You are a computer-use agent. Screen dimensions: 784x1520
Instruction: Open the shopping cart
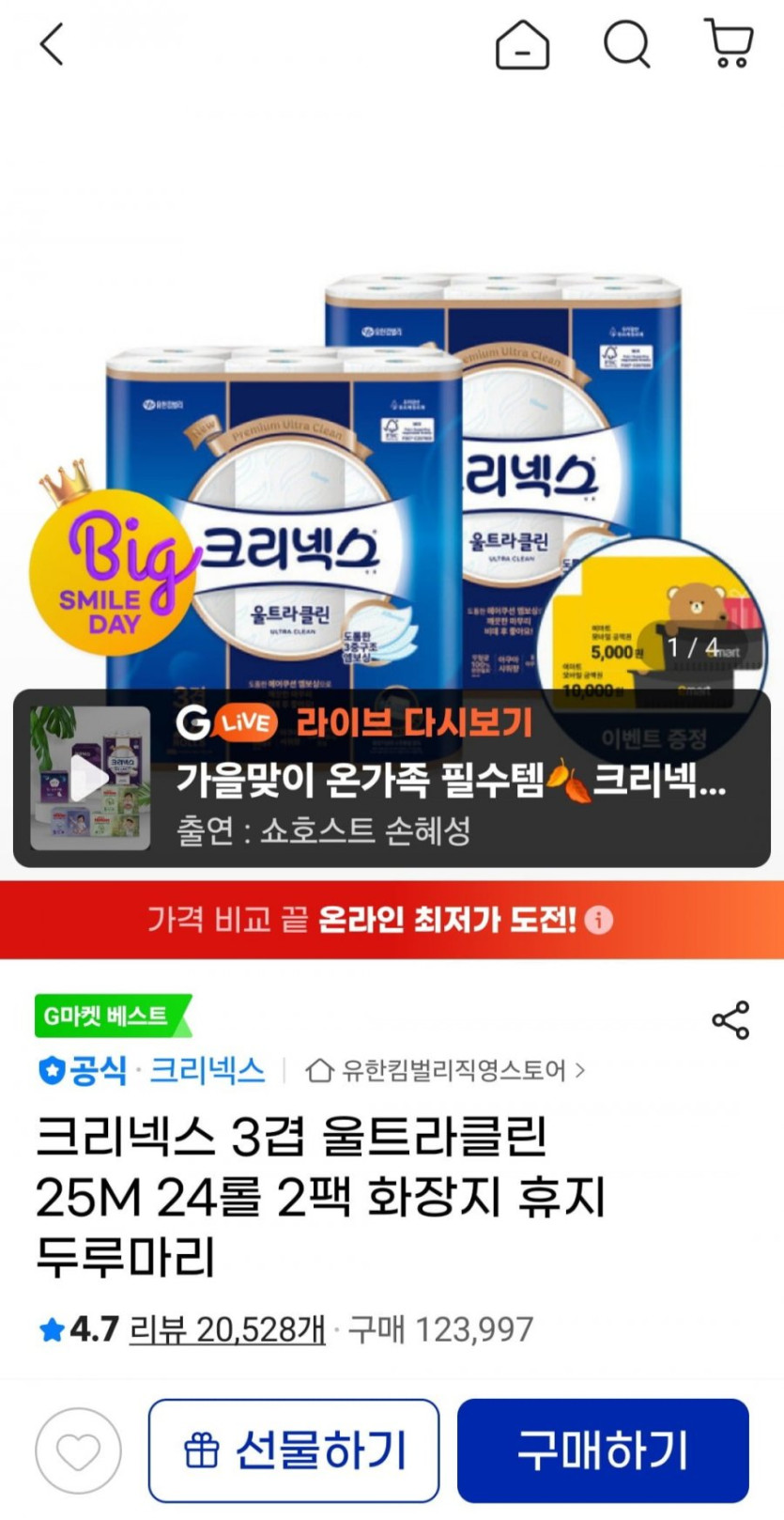(729, 44)
